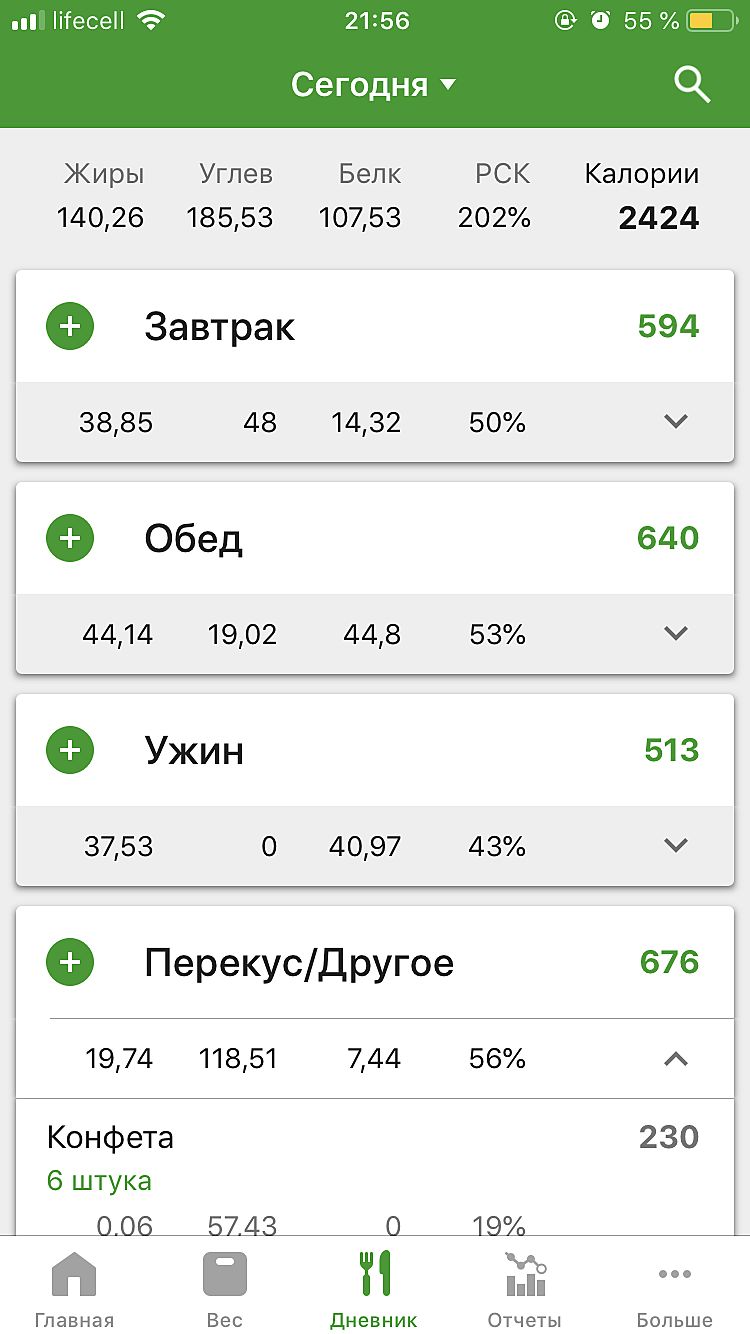Collapse the Перекус/Другое section
Screen dimensions: 750x1334
coord(676,1058)
